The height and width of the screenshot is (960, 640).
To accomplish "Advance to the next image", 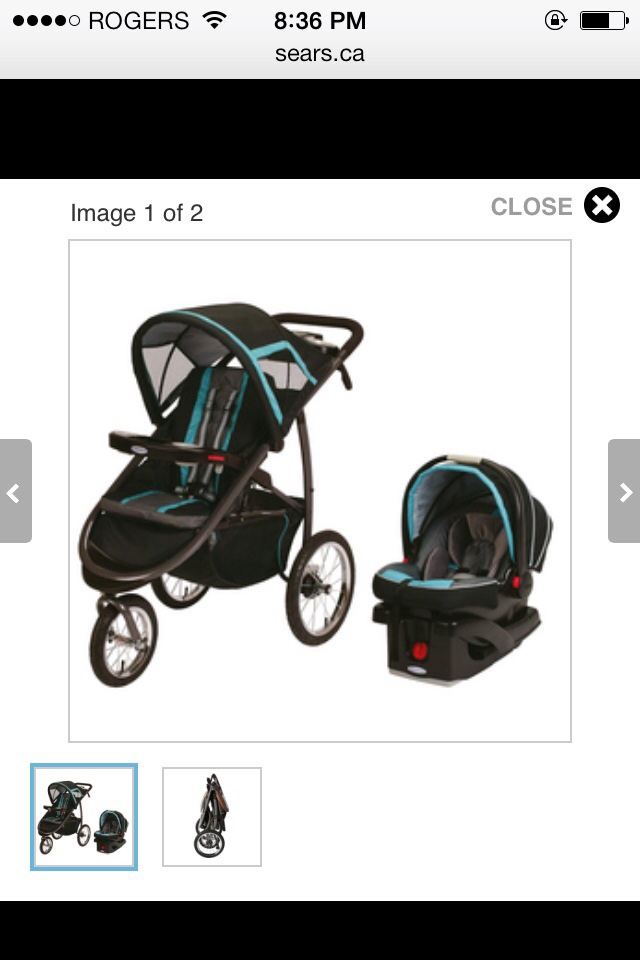I will (x=624, y=491).
